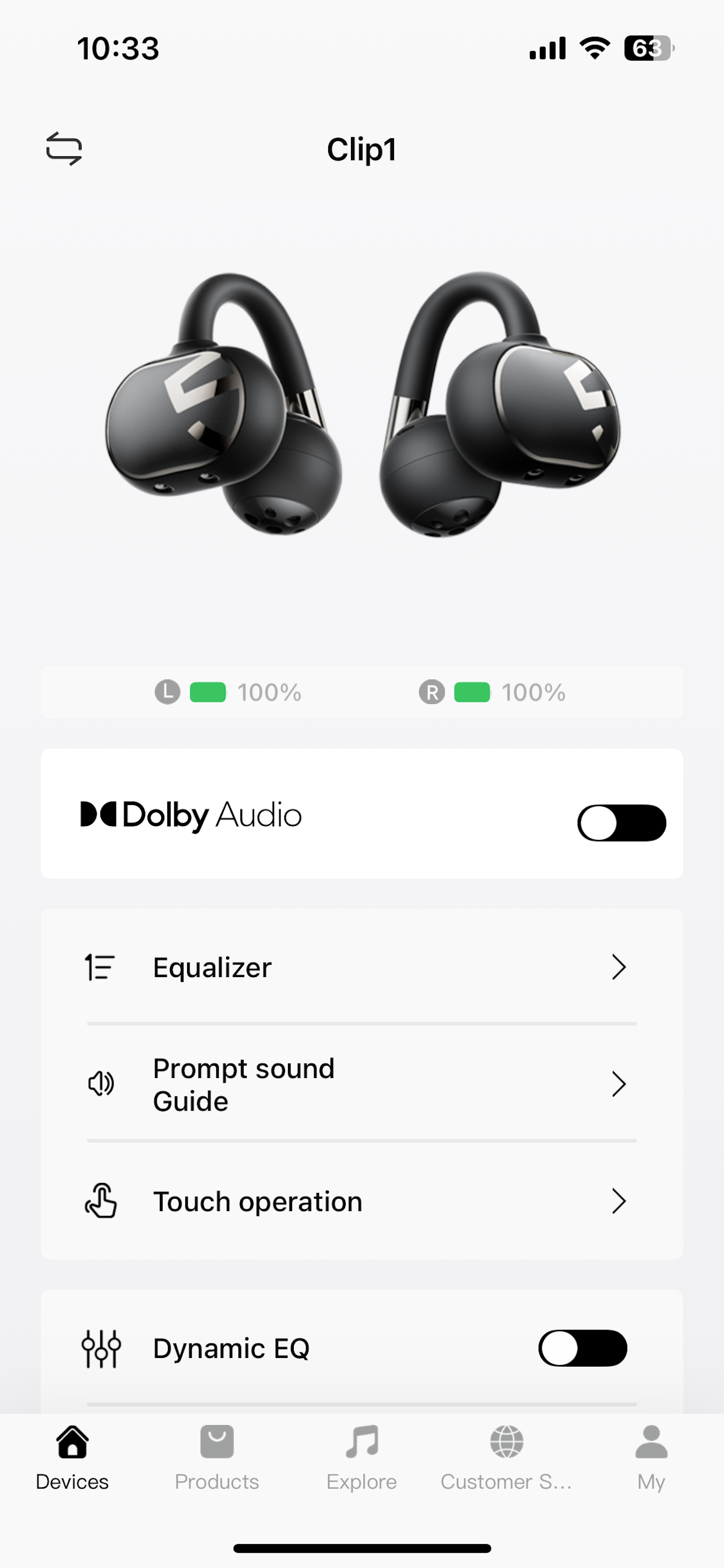Tap the My profile person icon
Screen dimensions: 724x1568
651,1441
